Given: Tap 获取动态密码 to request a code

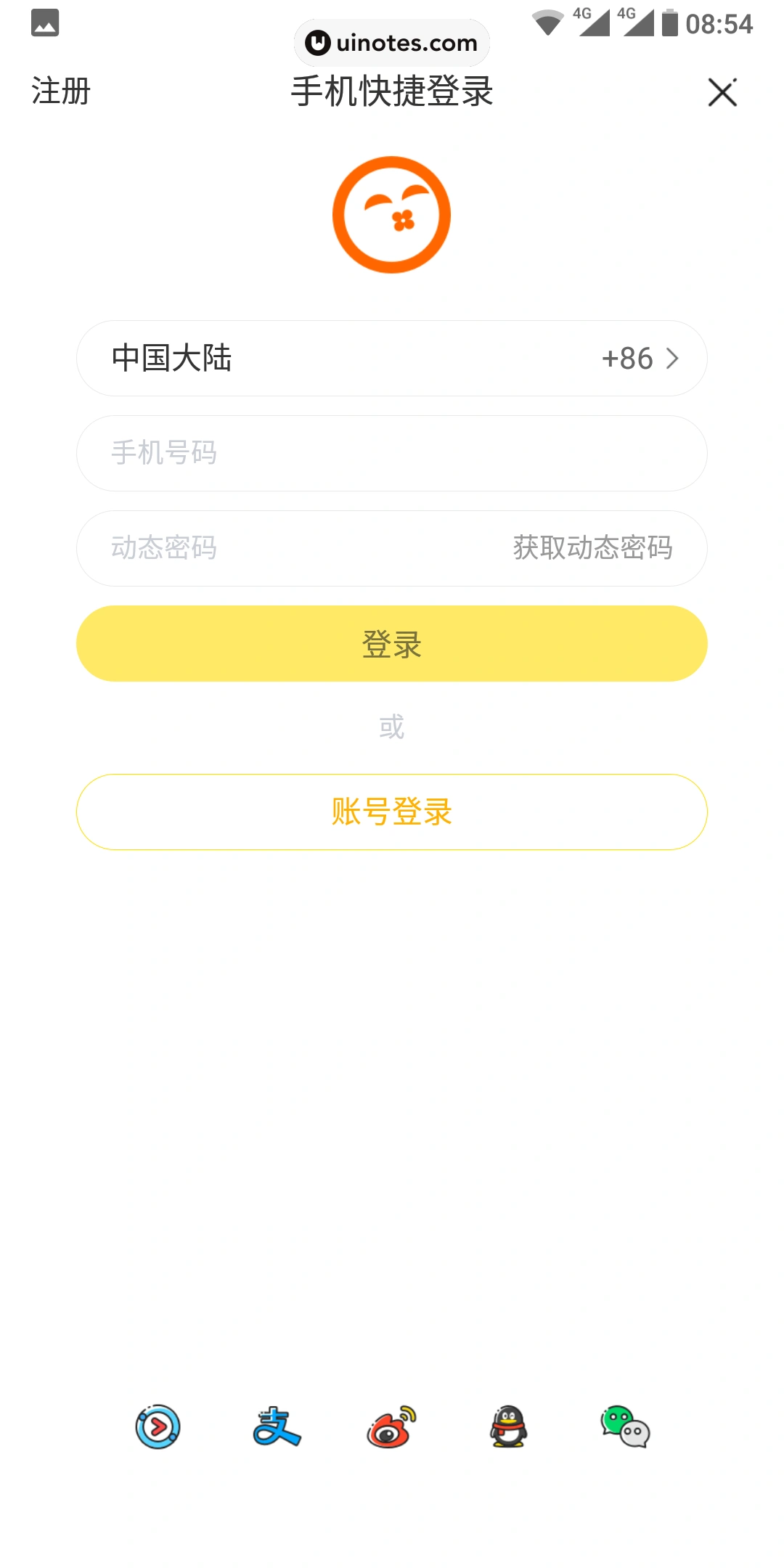Looking at the screenshot, I should coord(592,548).
